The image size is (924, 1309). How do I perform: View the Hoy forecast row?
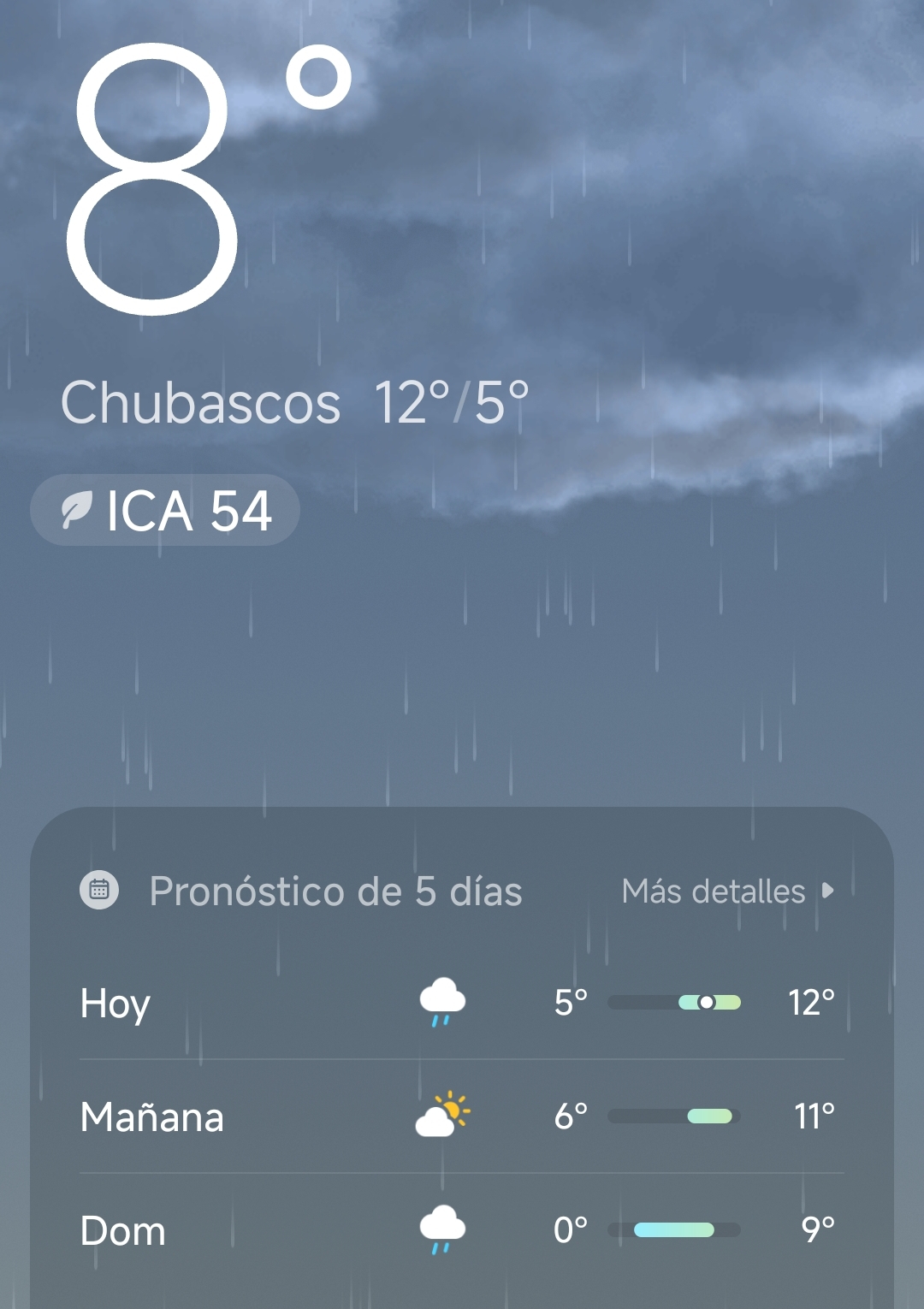(x=460, y=1003)
